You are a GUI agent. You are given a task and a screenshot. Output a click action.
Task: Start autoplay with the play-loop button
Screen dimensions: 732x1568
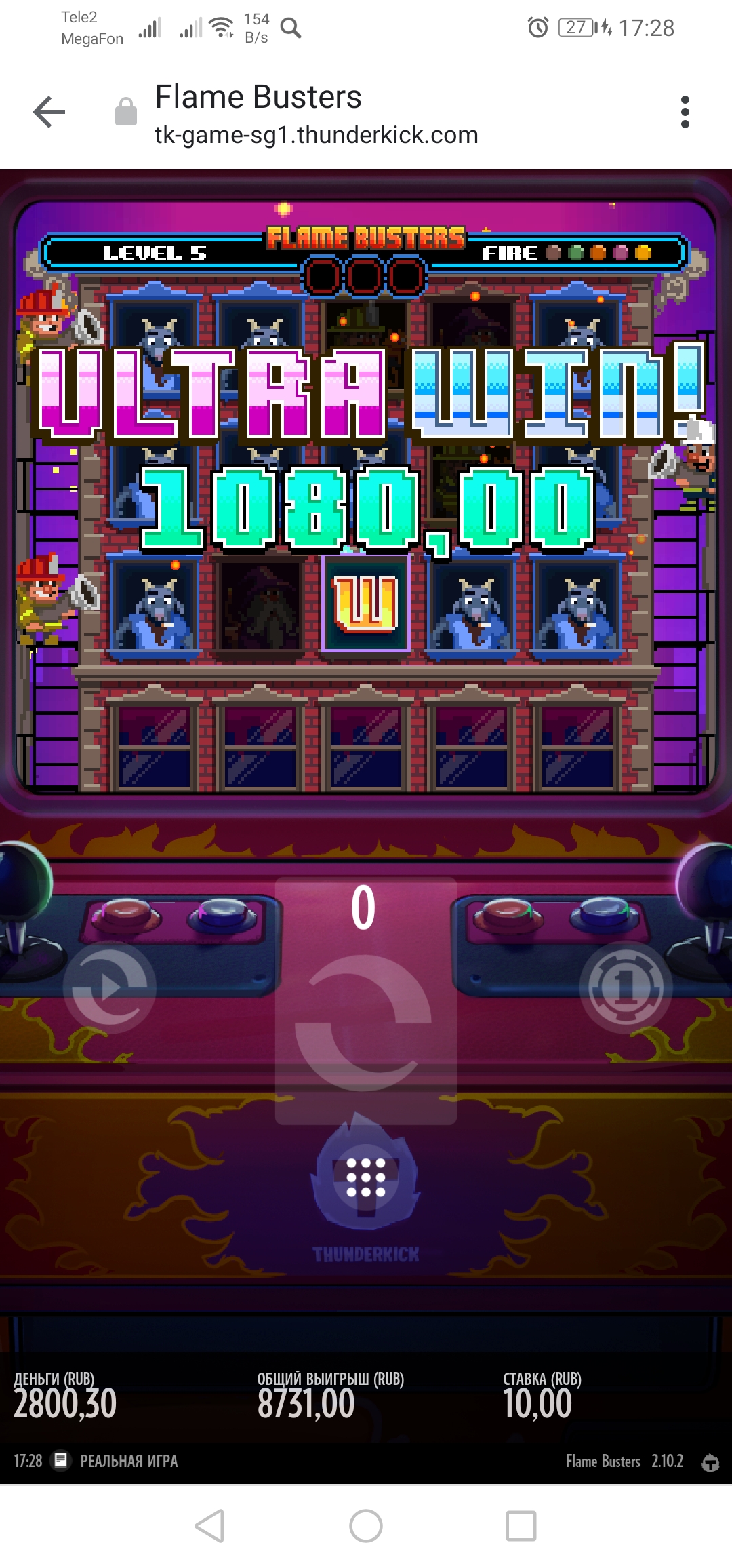click(x=110, y=987)
